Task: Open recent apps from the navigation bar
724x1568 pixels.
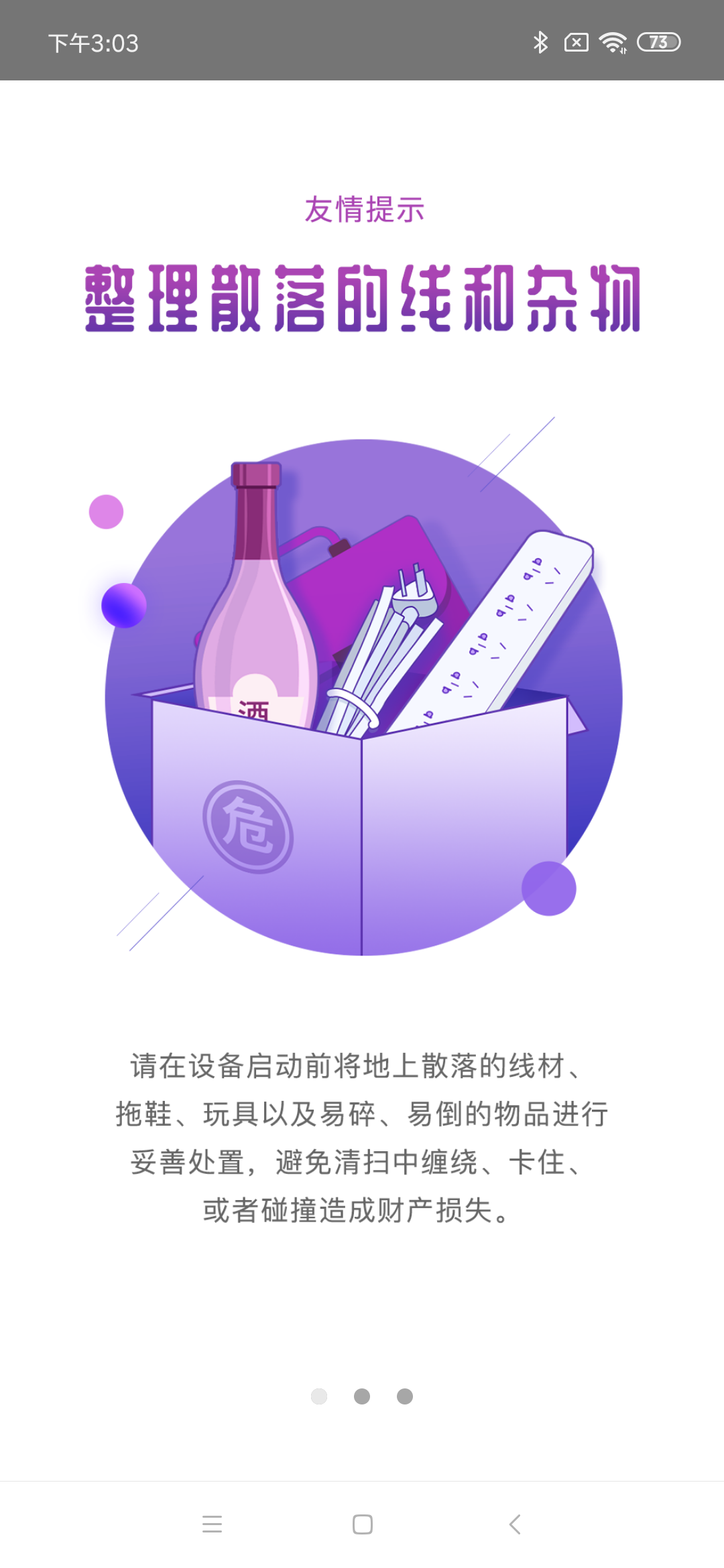Action: point(212,1524)
